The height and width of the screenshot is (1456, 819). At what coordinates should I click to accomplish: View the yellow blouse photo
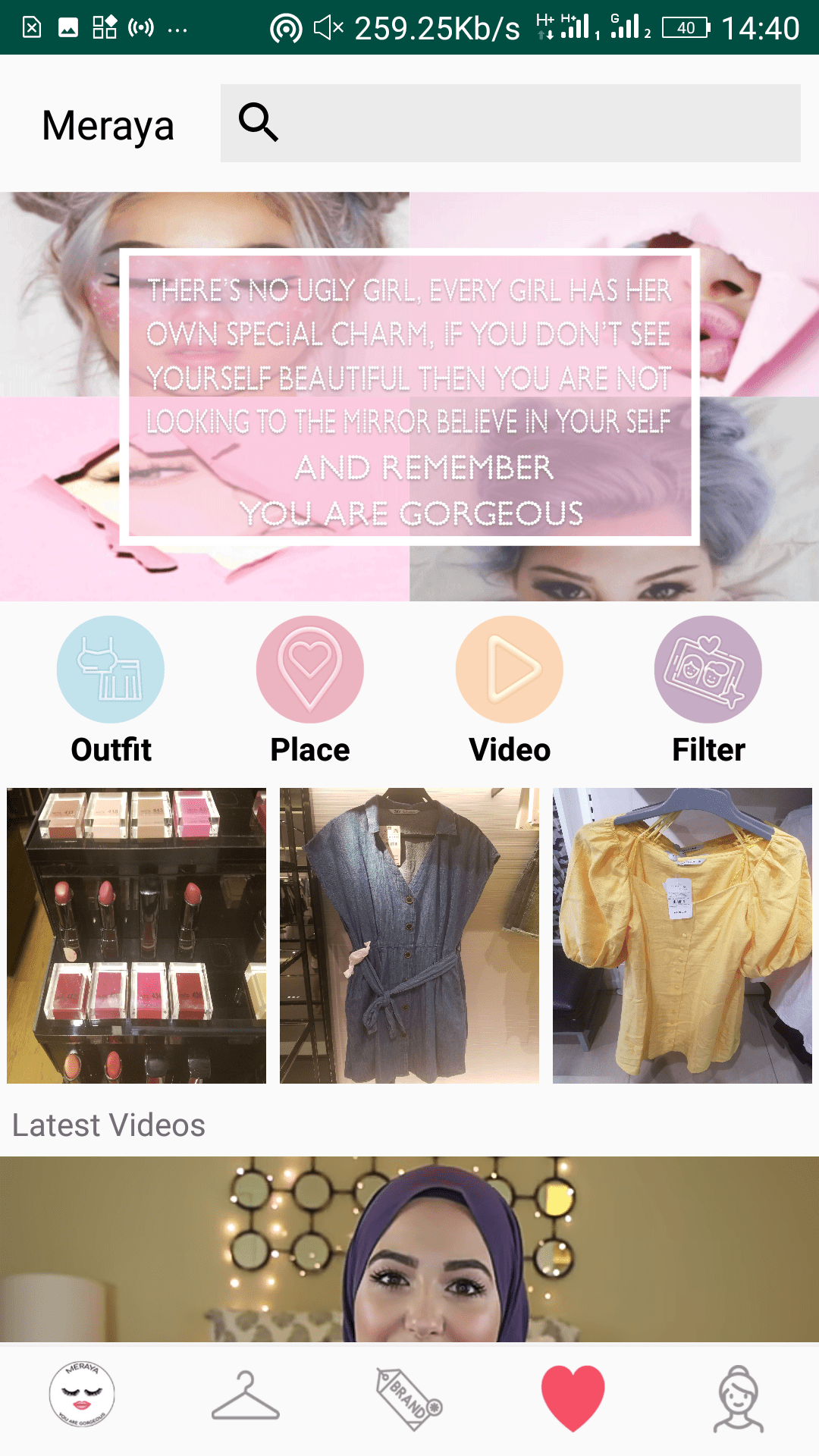tap(682, 935)
